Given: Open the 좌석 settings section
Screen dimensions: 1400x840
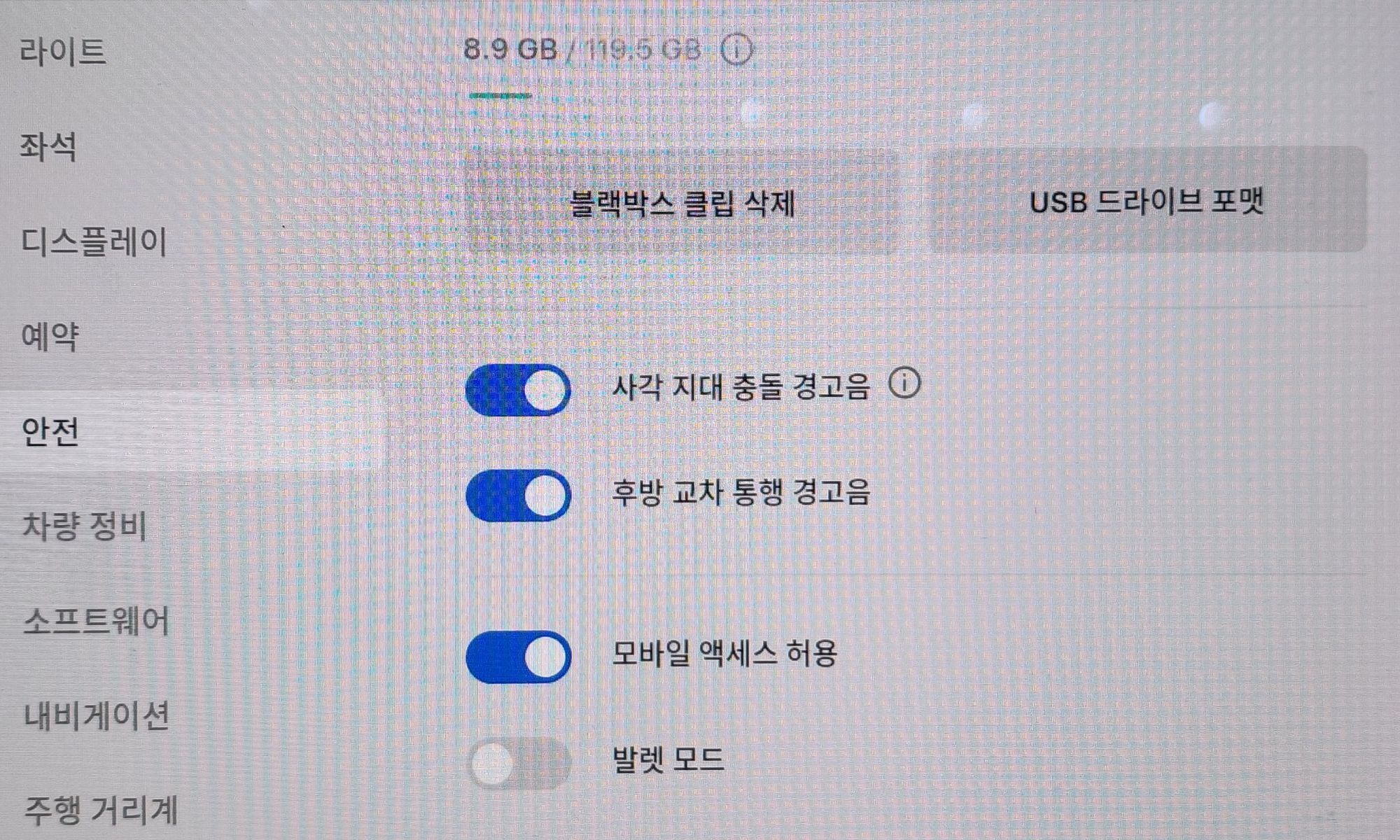Looking at the screenshot, I should tap(48, 147).
